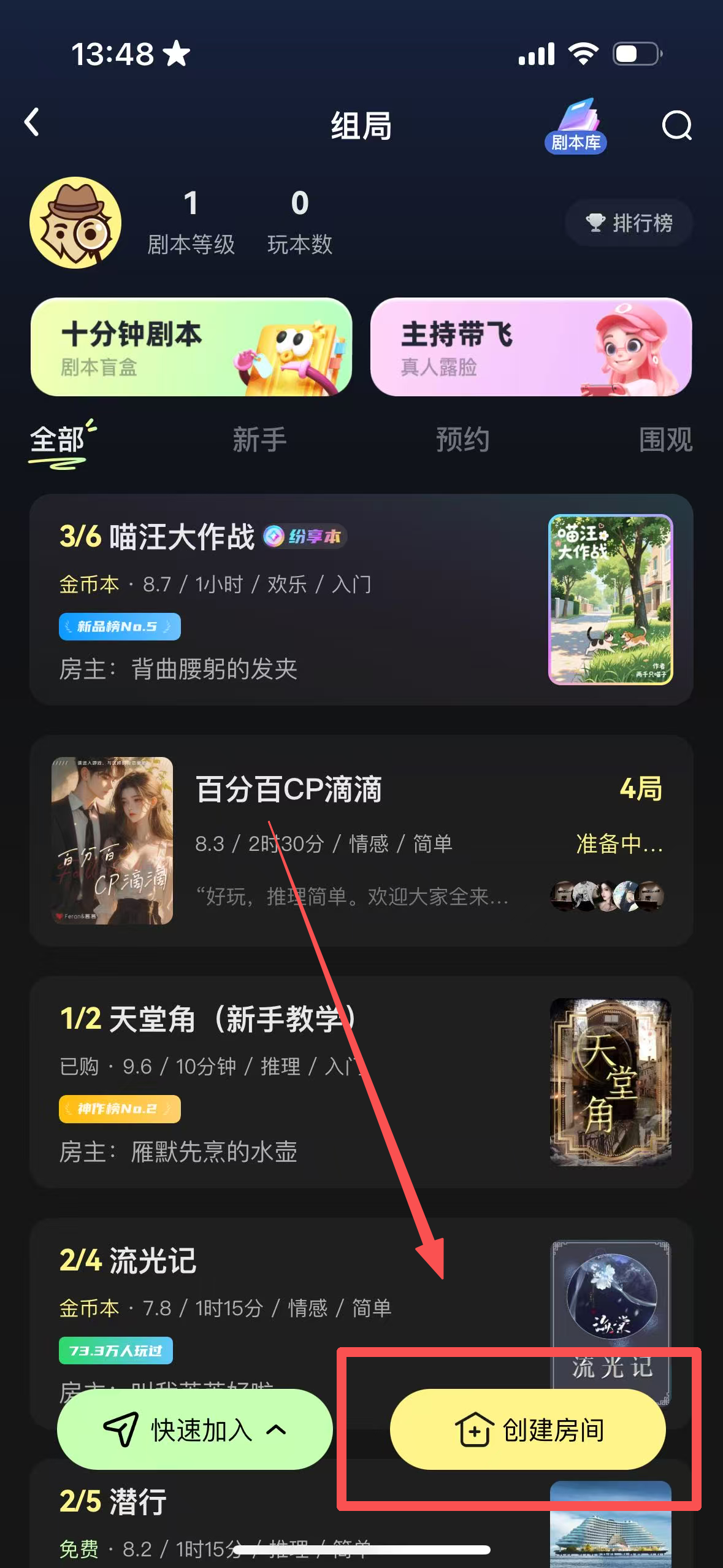This screenshot has width=723, height=1568.
Task: Go back using the top-left arrow
Action: click(x=32, y=123)
